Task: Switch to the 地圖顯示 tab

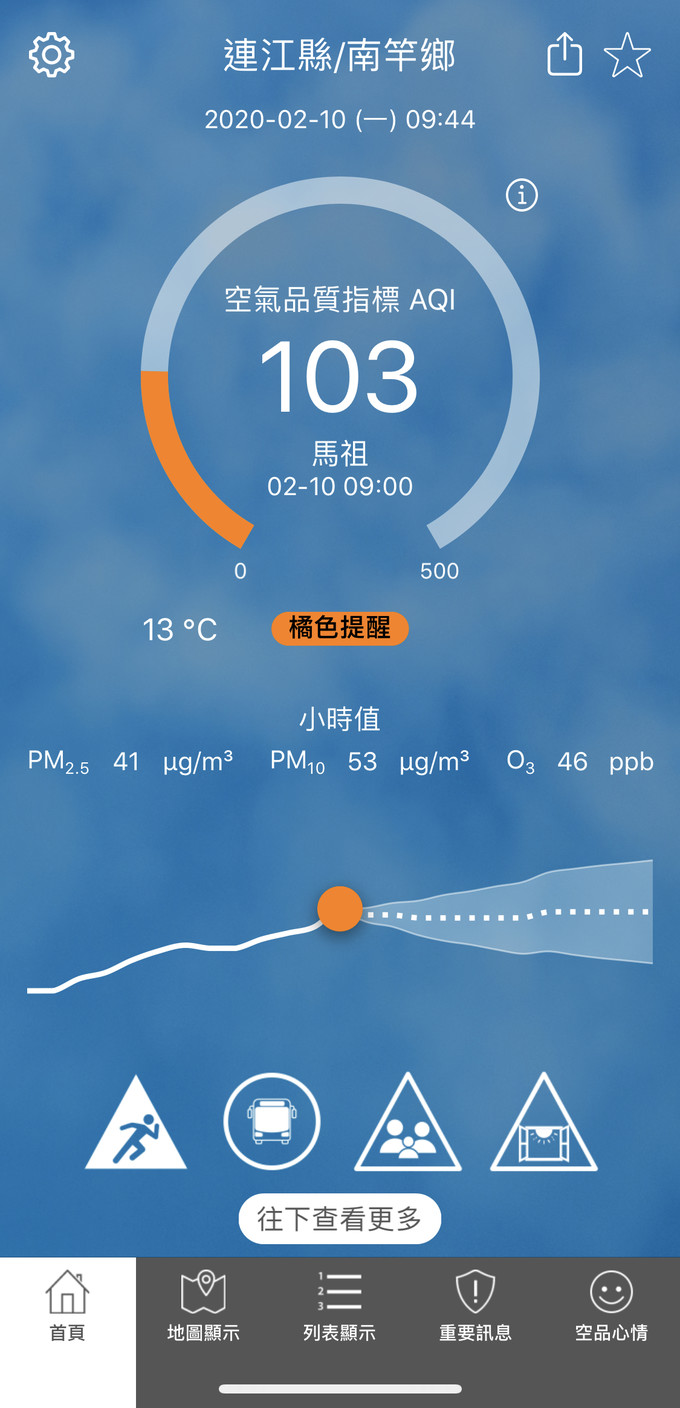Action: click(203, 1305)
